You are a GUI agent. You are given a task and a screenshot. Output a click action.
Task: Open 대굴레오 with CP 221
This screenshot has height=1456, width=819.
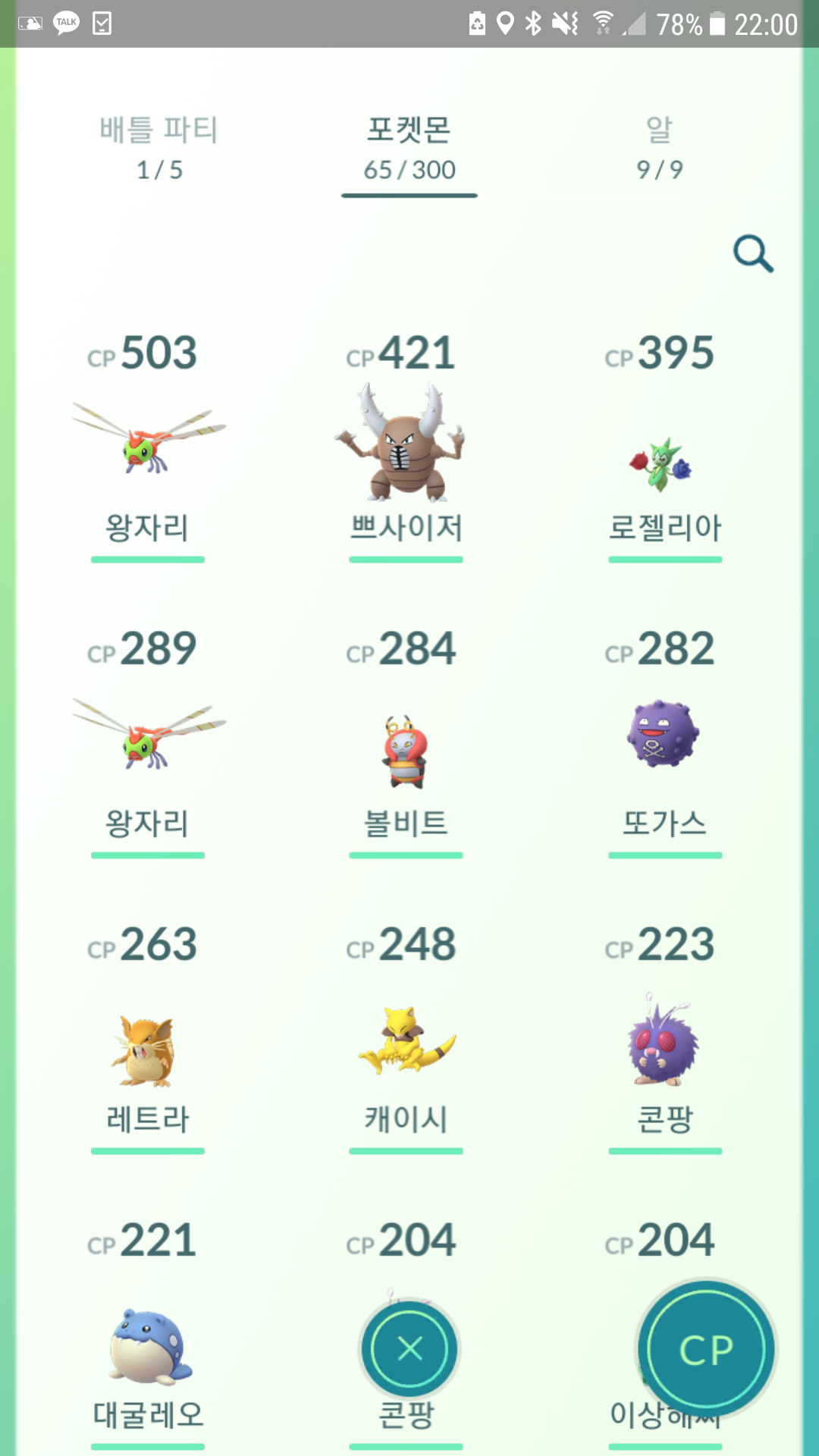(x=148, y=1346)
